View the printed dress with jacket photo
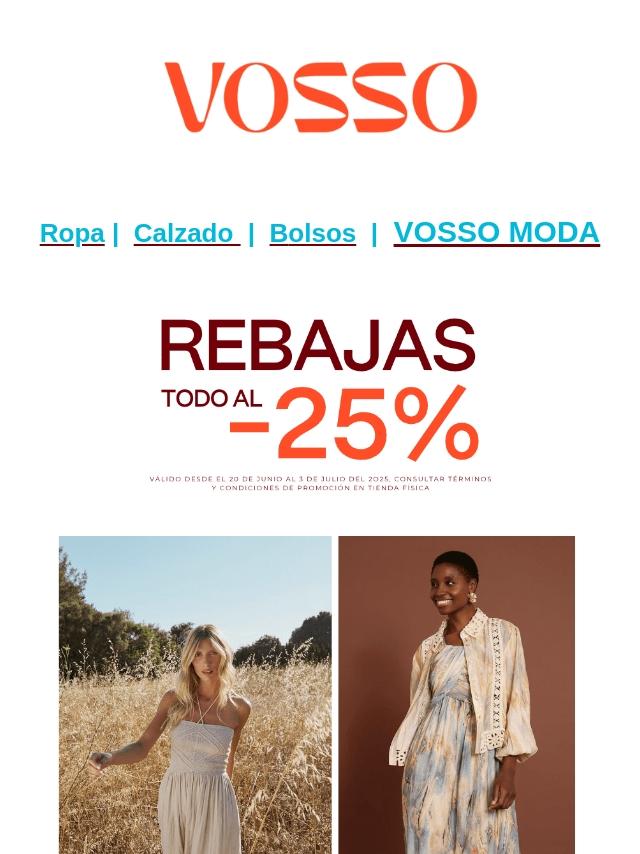 click(x=456, y=694)
